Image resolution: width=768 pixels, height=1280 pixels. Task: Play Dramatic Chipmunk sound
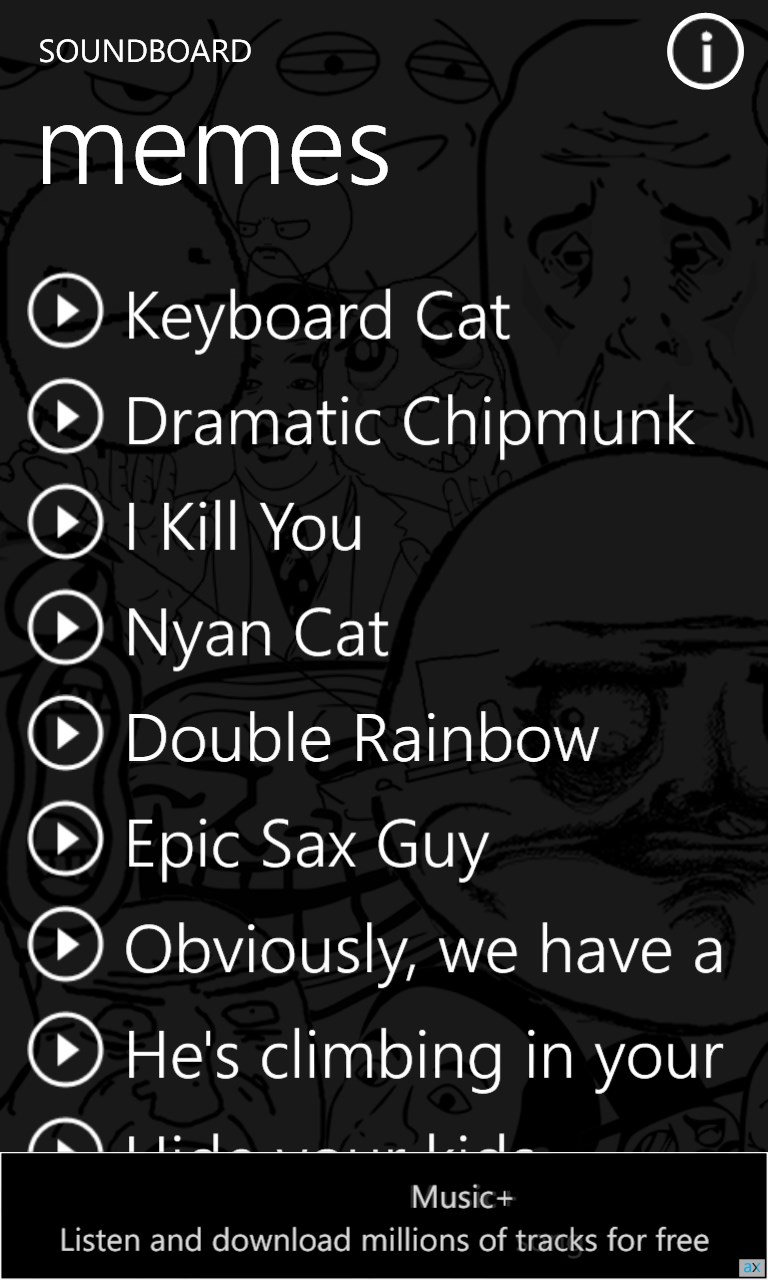[x=66, y=417]
